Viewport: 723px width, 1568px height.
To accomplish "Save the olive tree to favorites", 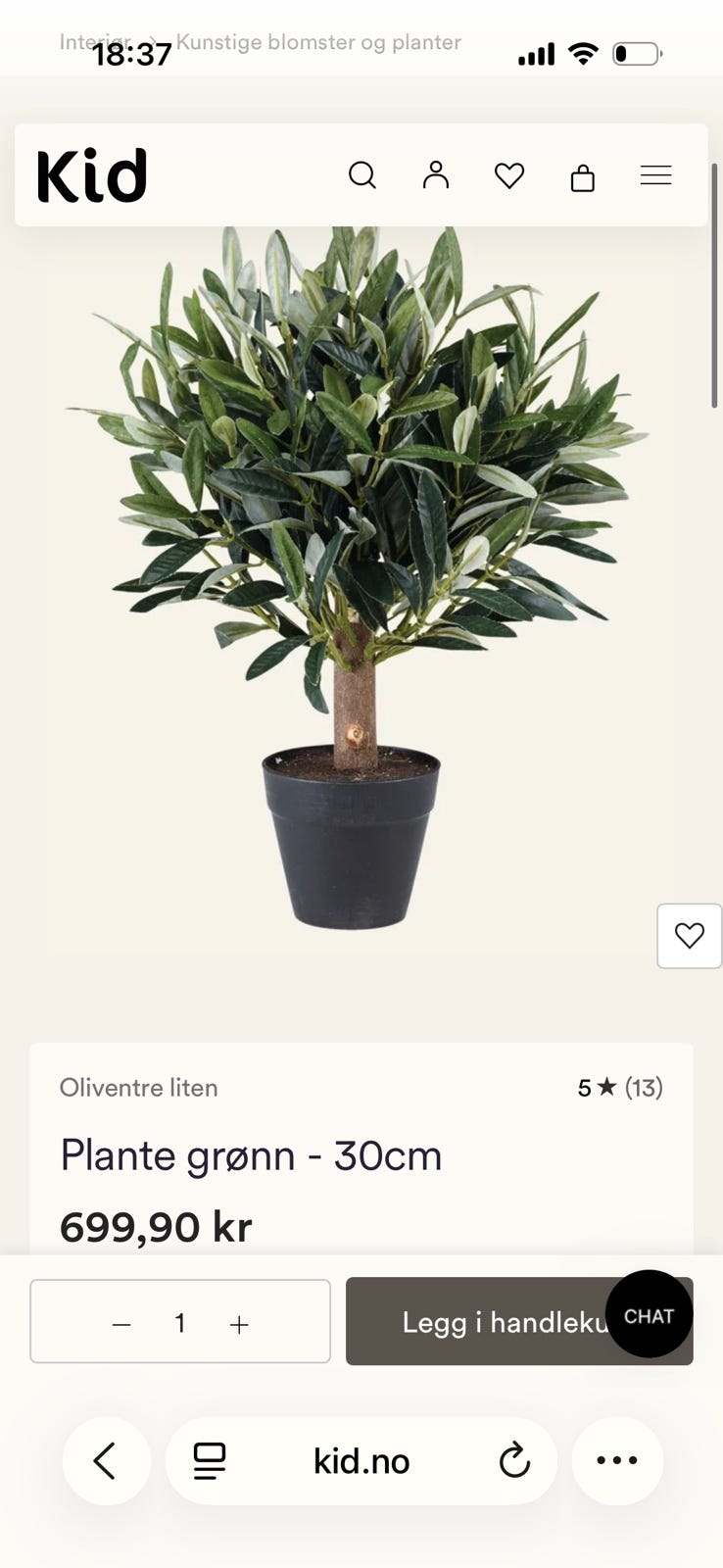I will [x=690, y=936].
